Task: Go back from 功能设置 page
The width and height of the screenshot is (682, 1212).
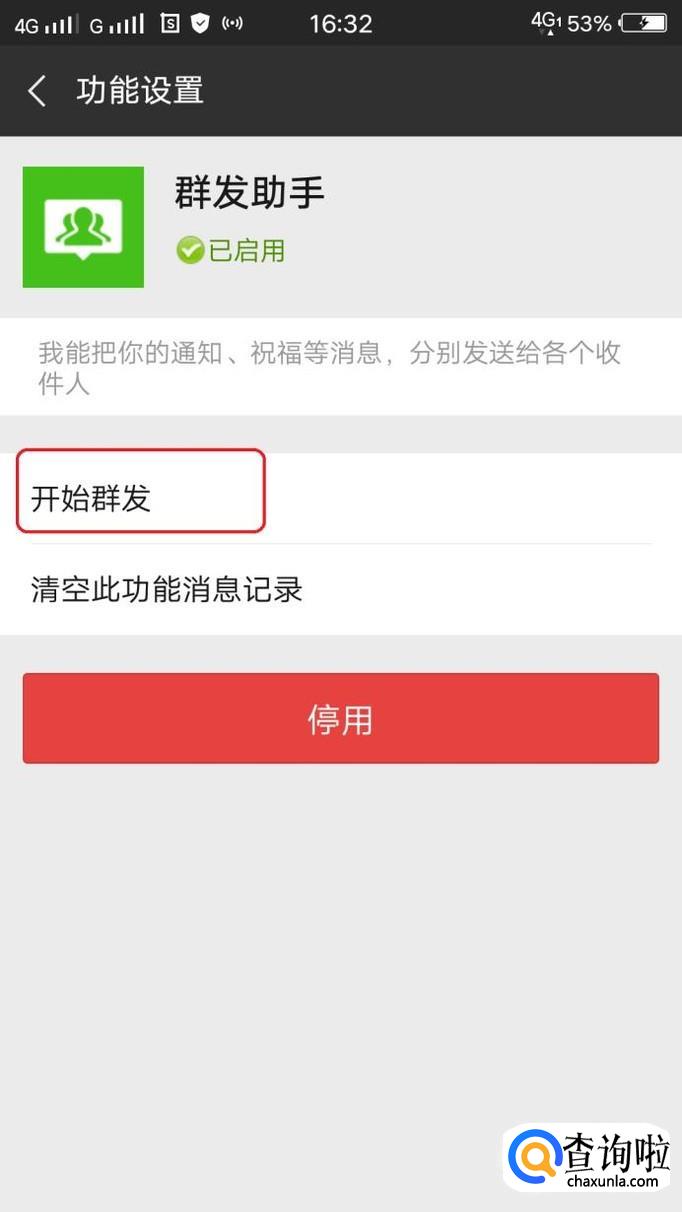Action: point(37,91)
